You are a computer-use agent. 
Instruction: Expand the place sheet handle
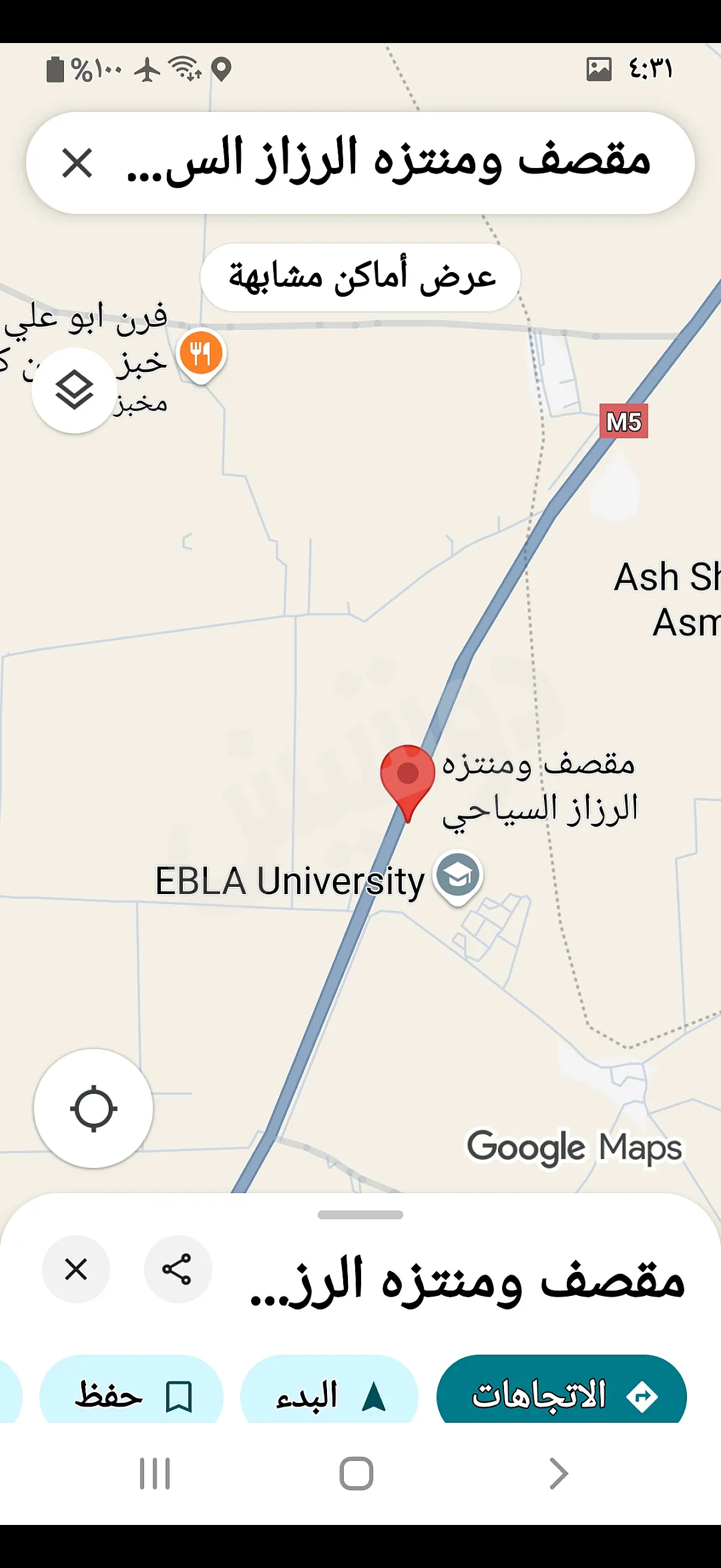[360, 1215]
